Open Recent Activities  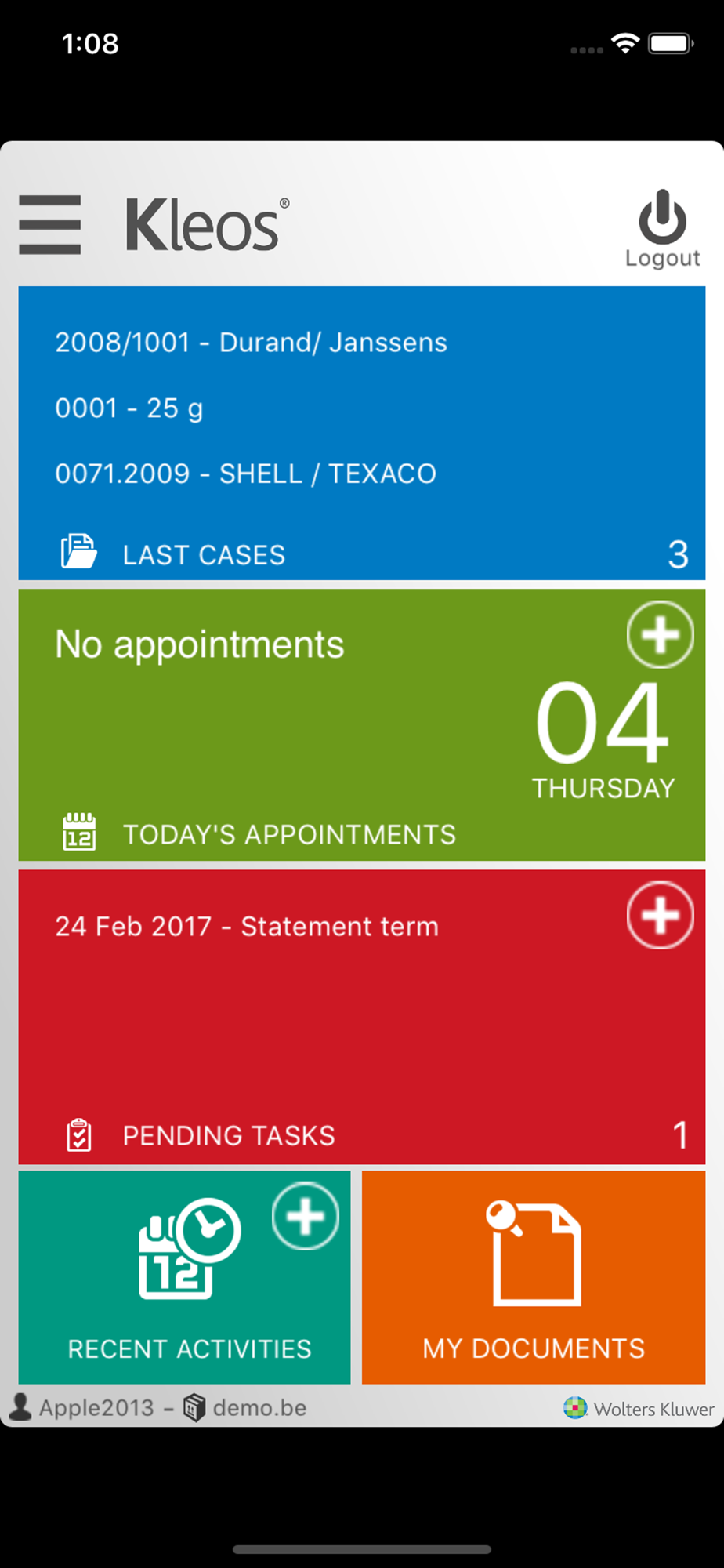point(184,1277)
